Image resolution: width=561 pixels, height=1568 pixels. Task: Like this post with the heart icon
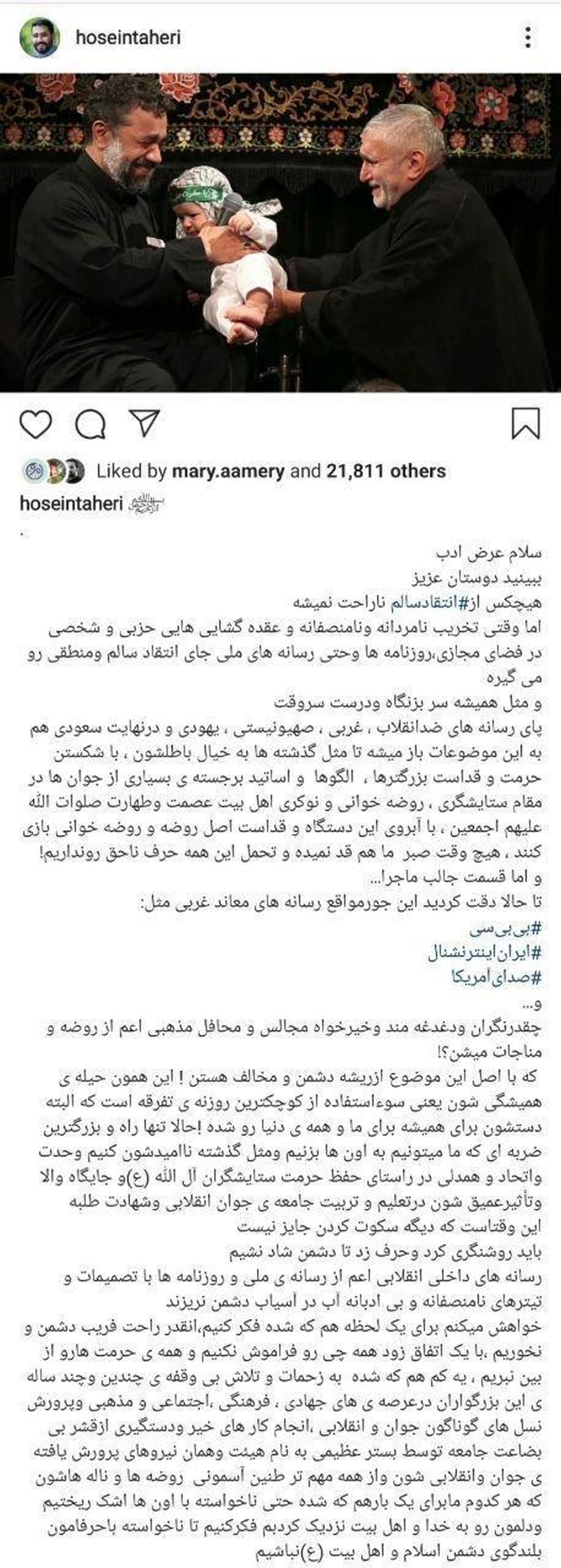(x=36, y=424)
